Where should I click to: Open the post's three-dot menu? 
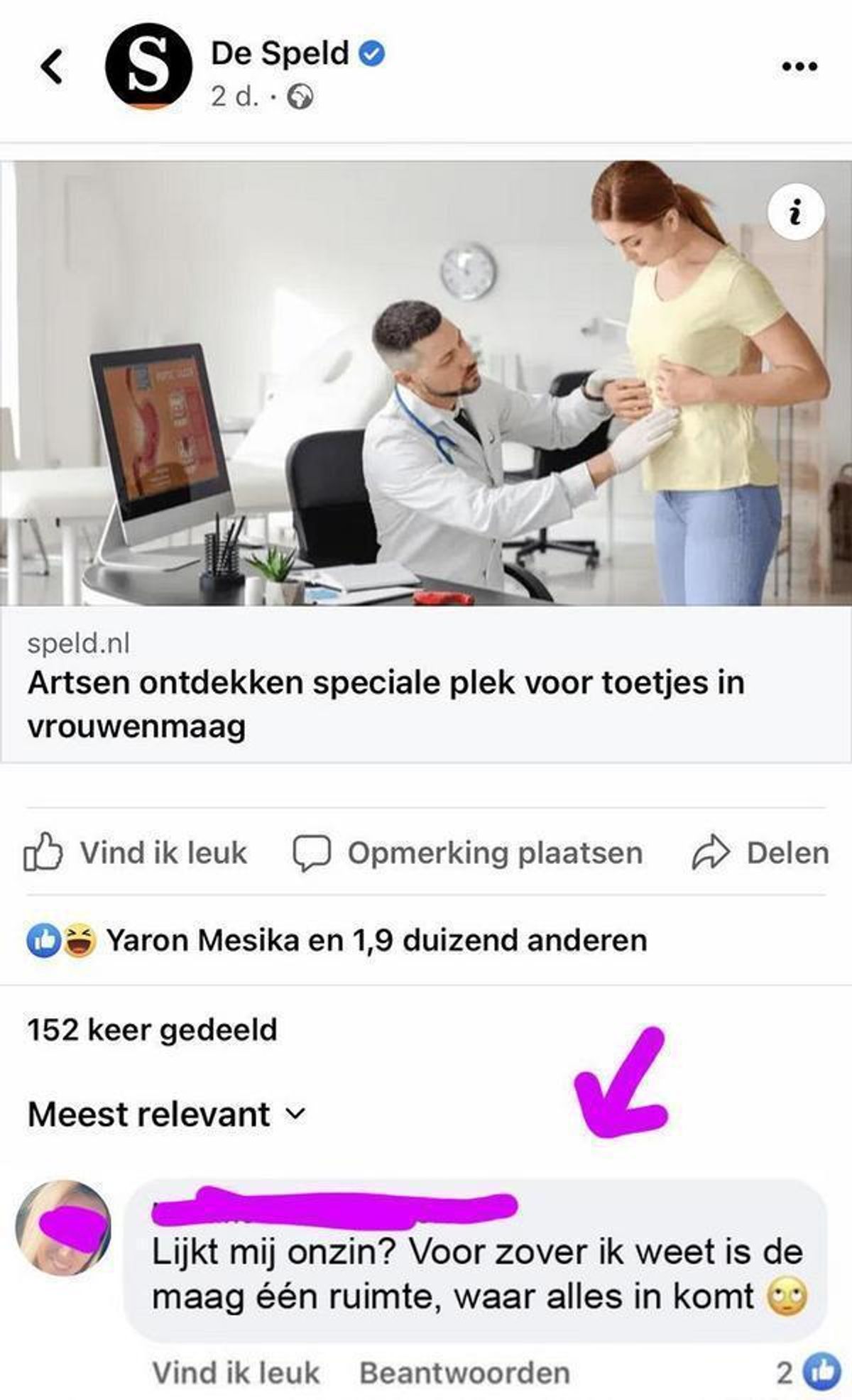[799, 67]
